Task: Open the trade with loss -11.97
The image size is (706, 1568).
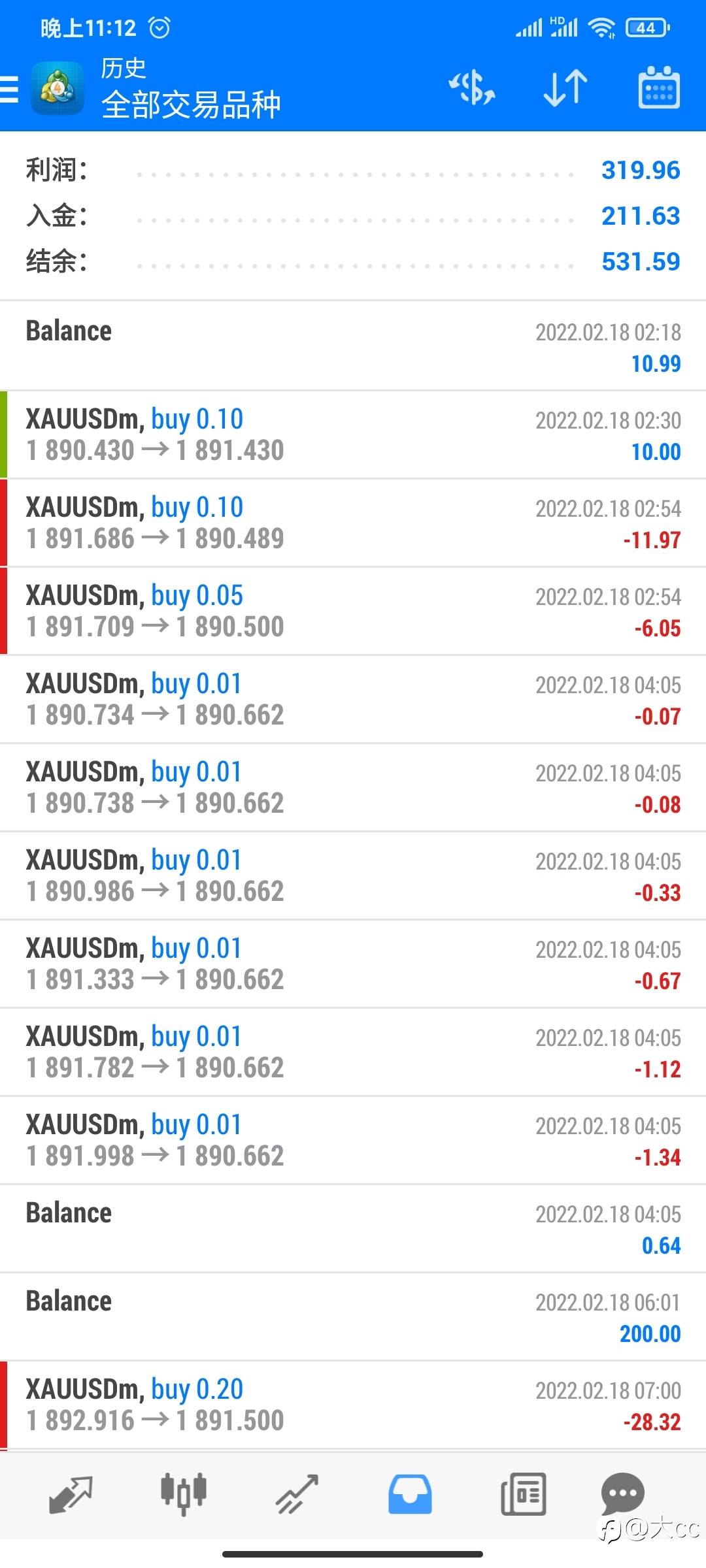Action: pos(353,523)
